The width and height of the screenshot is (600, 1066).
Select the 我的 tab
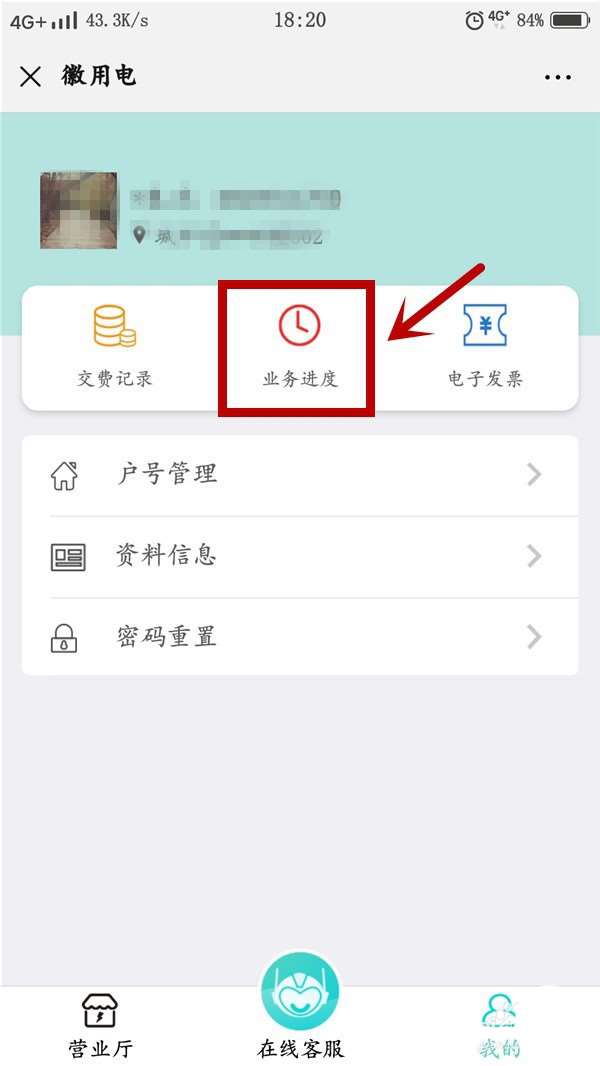click(x=500, y=1025)
